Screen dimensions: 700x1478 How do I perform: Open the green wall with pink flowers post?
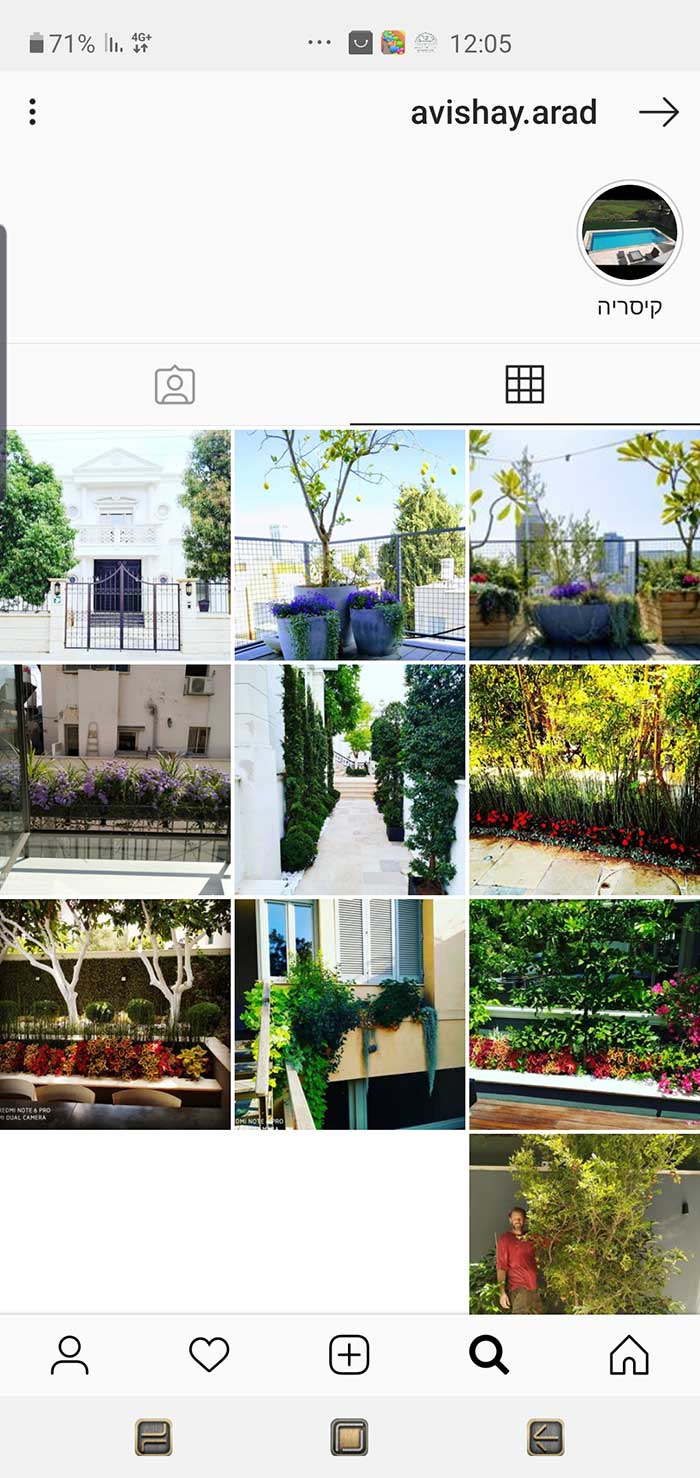(584, 1014)
